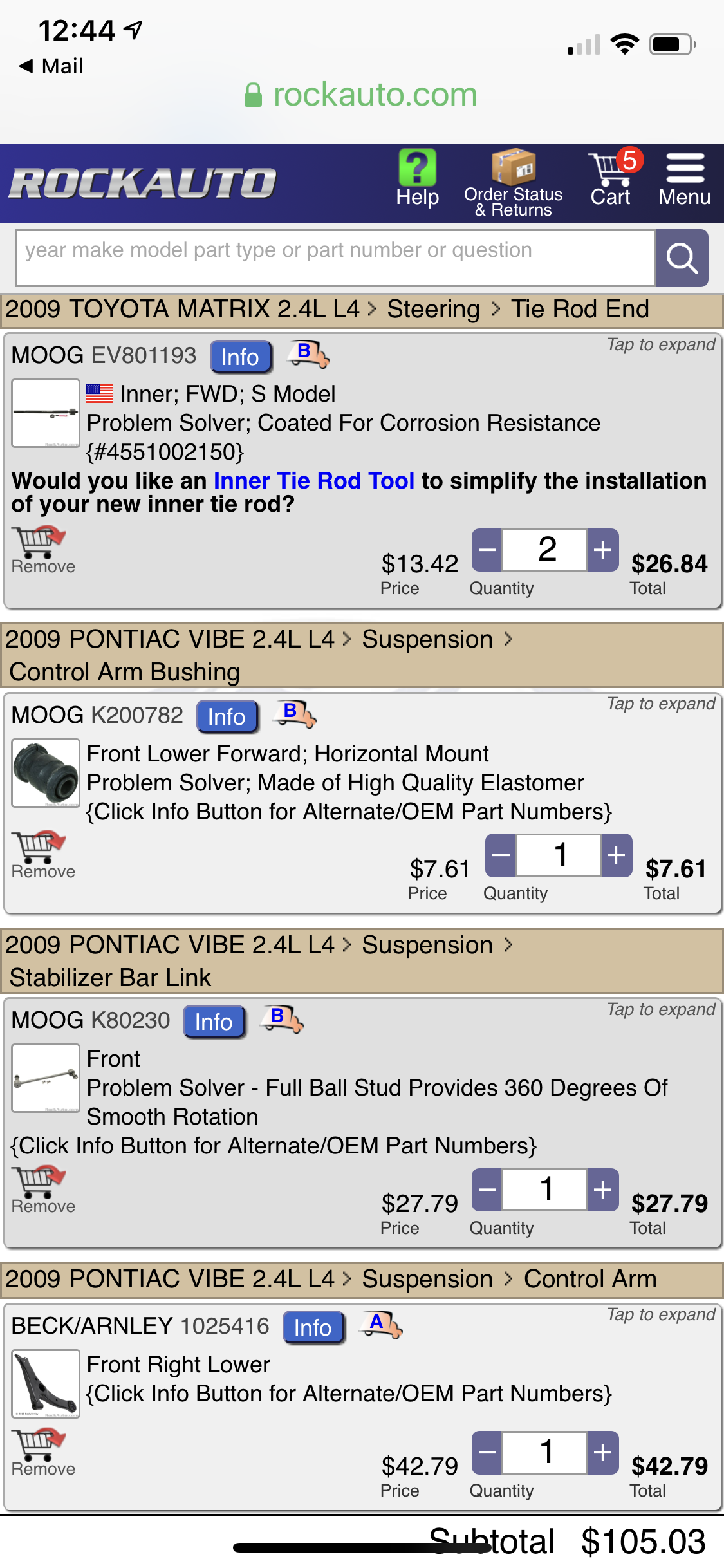Screen dimensions: 724x1568
Task: Increase quantity of MOOG K200782
Action: tap(617, 855)
